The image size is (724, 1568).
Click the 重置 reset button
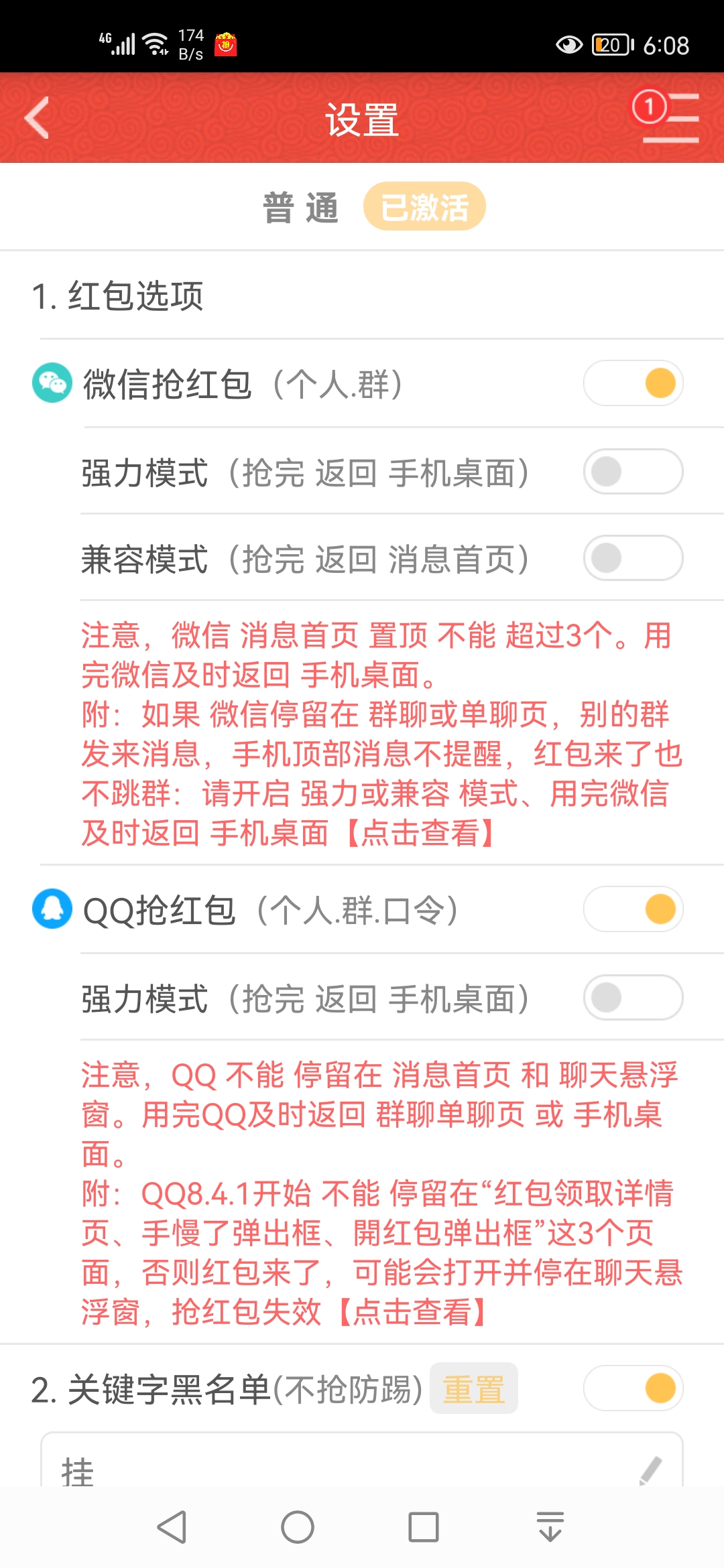click(473, 1388)
